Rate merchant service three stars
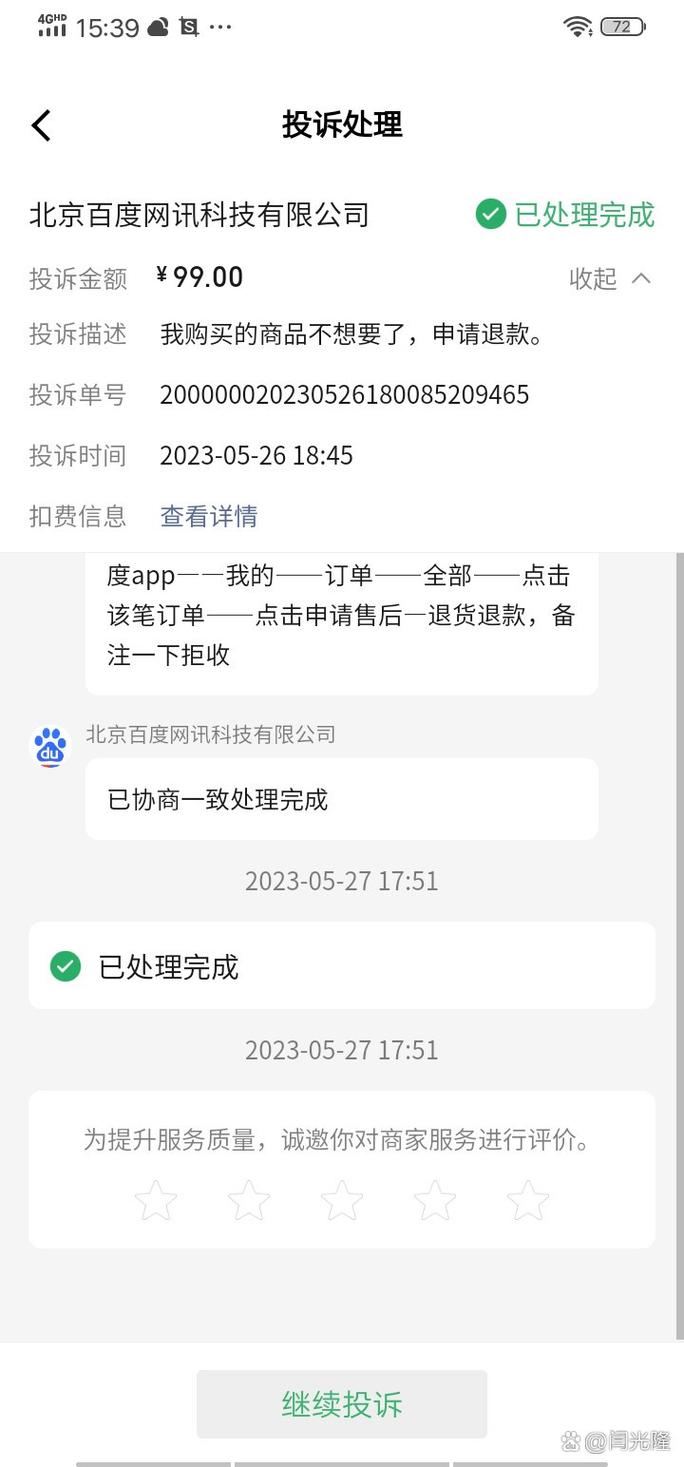This screenshot has width=684, height=1467. [342, 1201]
